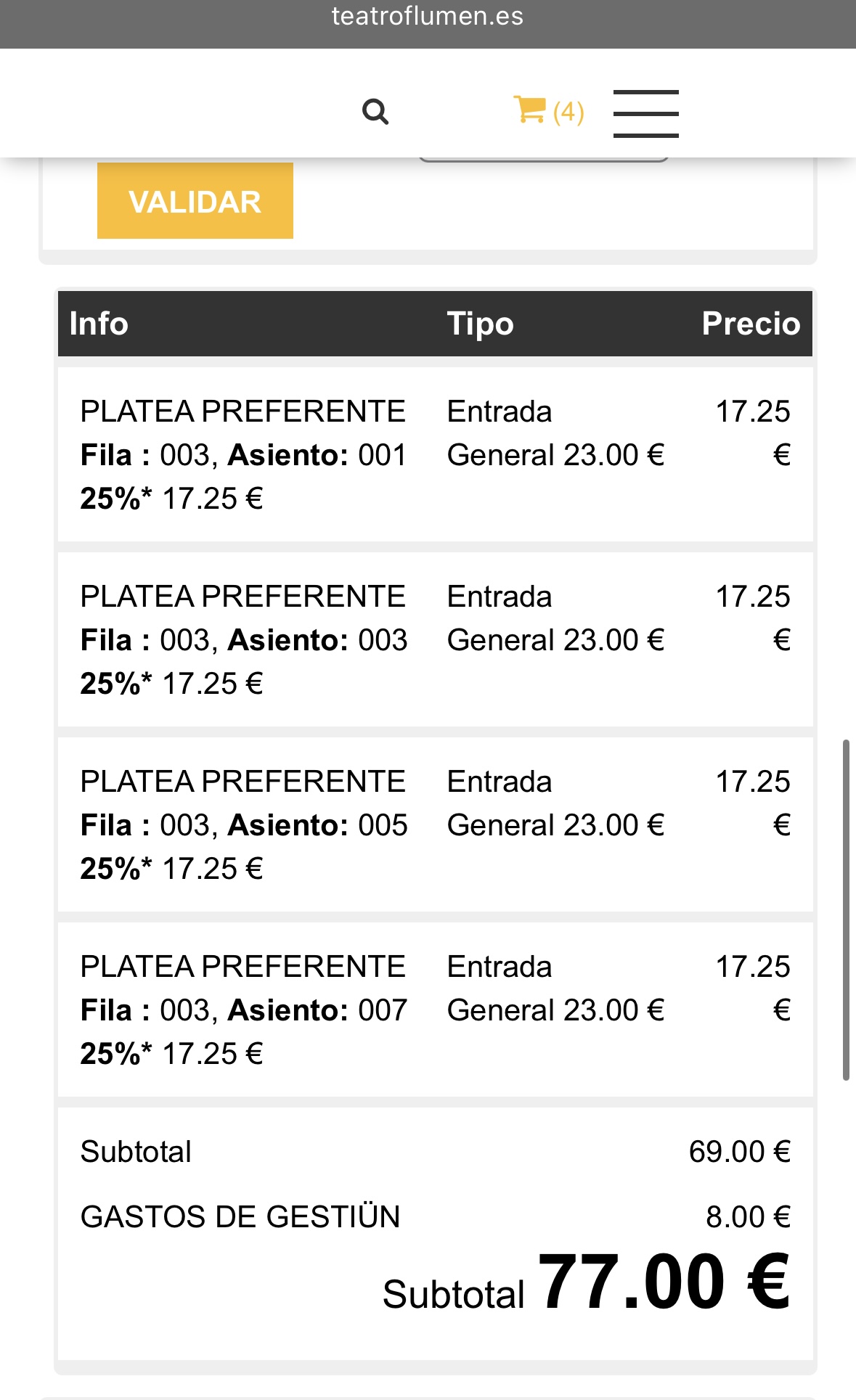Open the hamburger navigation menu
Viewport: 856px width, 1400px height.
645,113
